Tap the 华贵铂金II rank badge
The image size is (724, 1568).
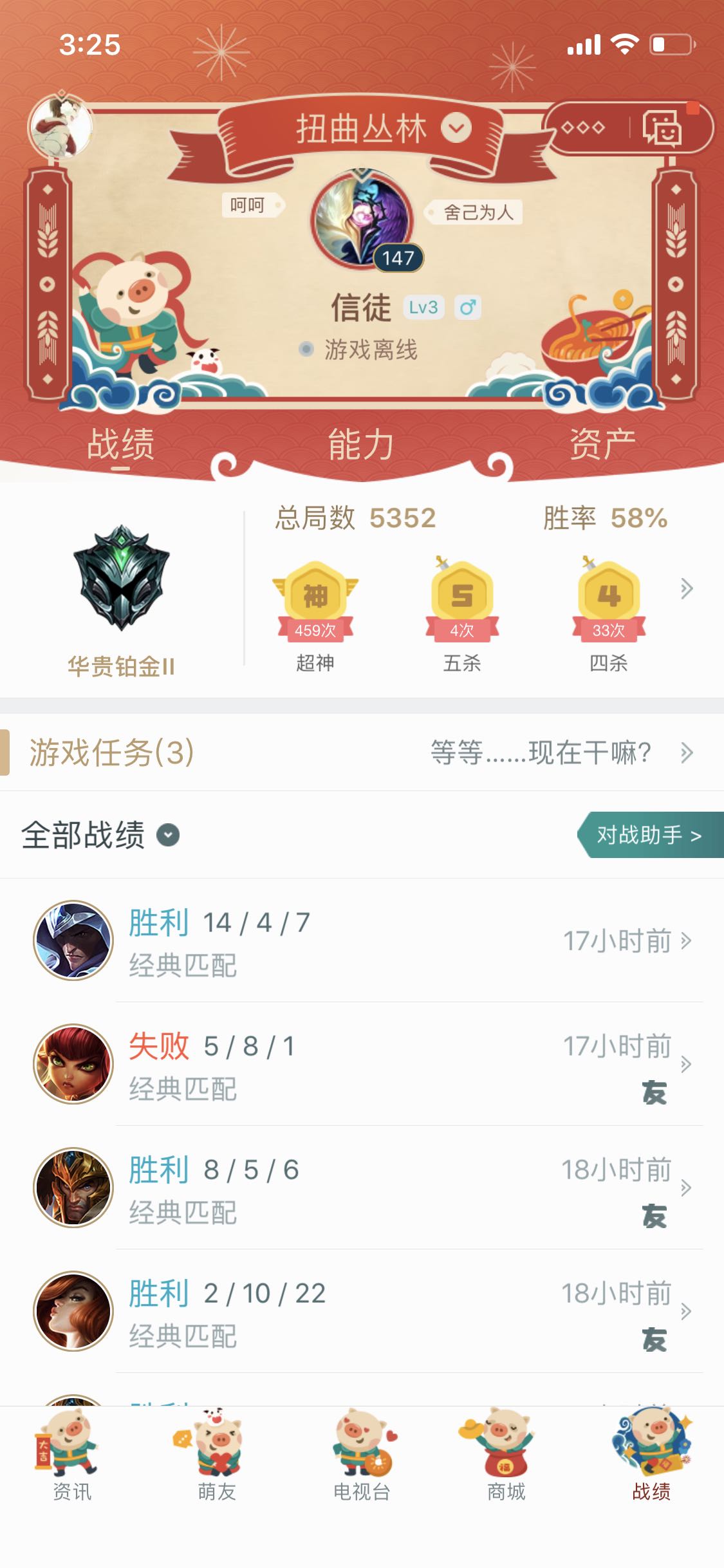click(x=121, y=579)
